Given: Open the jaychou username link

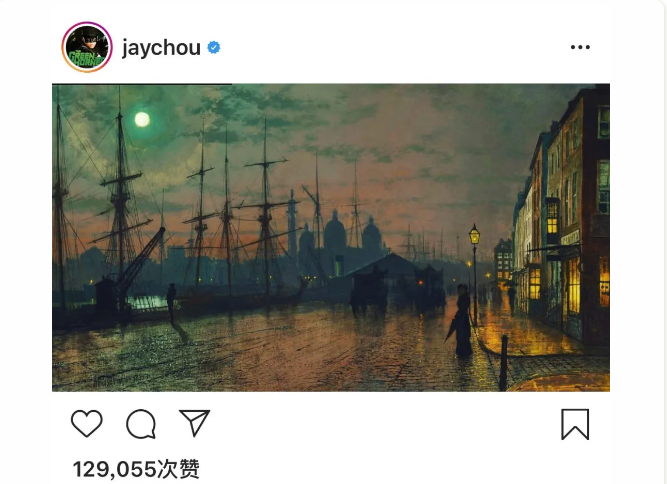Looking at the screenshot, I should pos(161,47).
